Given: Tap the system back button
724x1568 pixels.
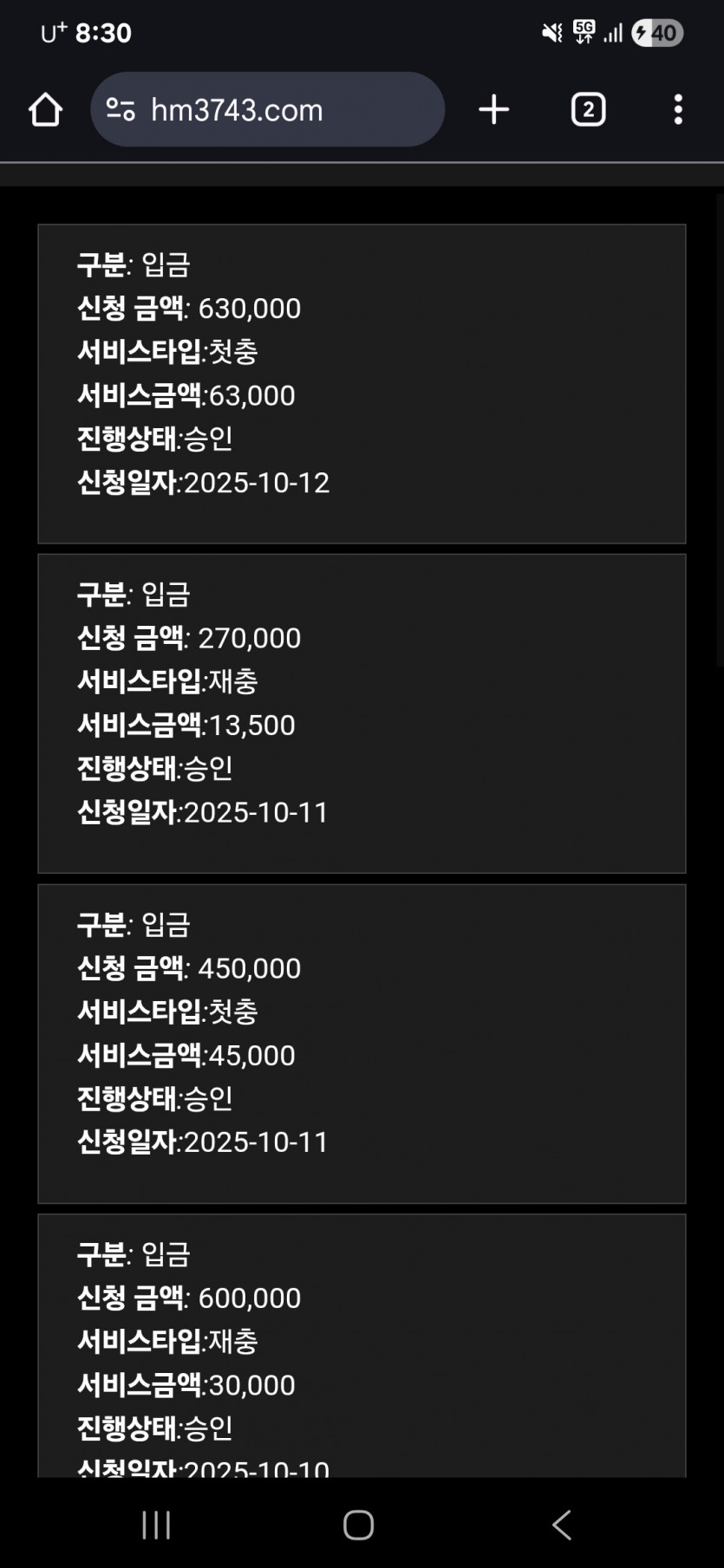Looking at the screenshot, I should (x=562, y=1525).
